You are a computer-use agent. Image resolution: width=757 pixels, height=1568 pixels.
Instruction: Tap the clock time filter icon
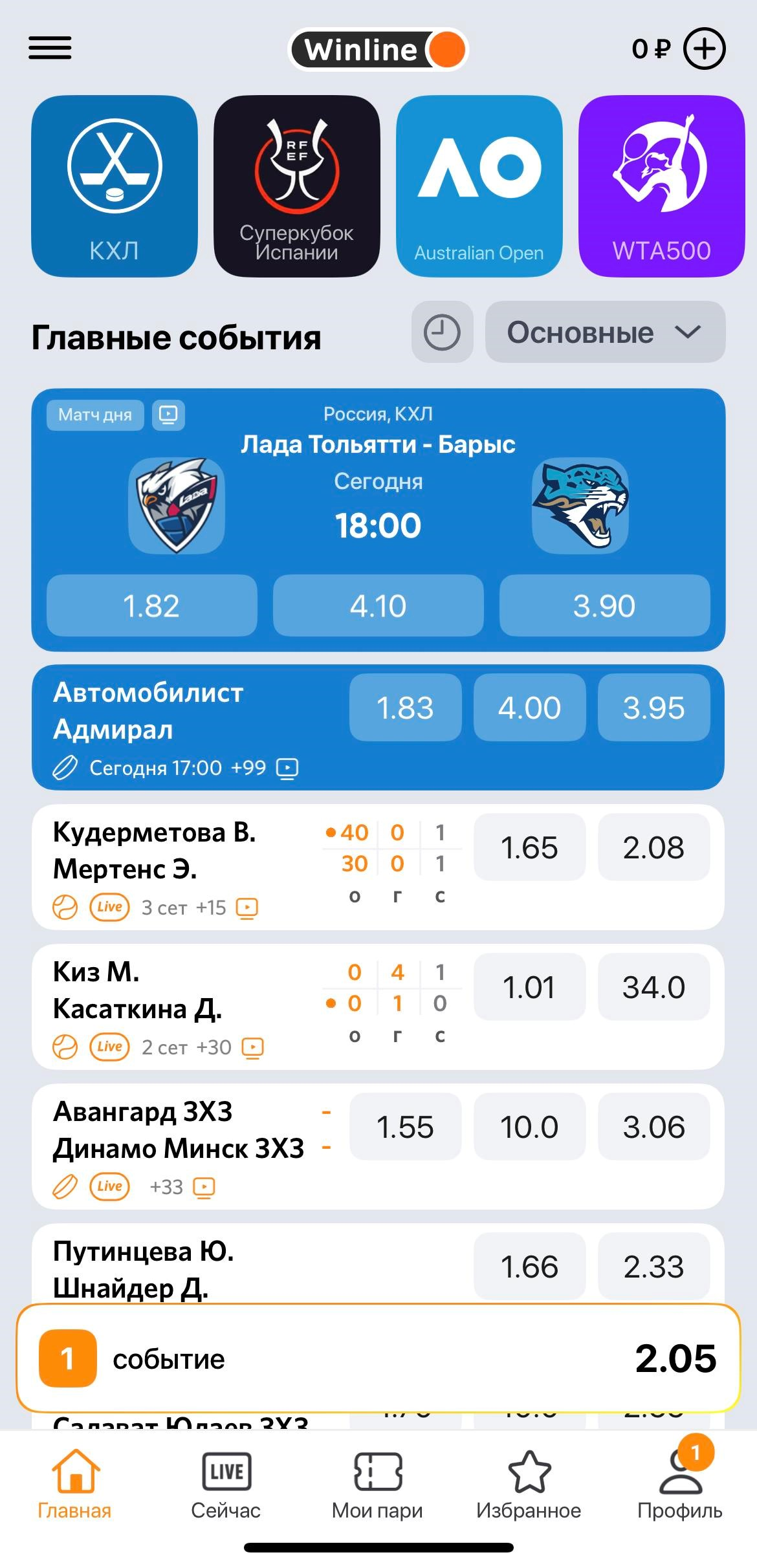442,332
